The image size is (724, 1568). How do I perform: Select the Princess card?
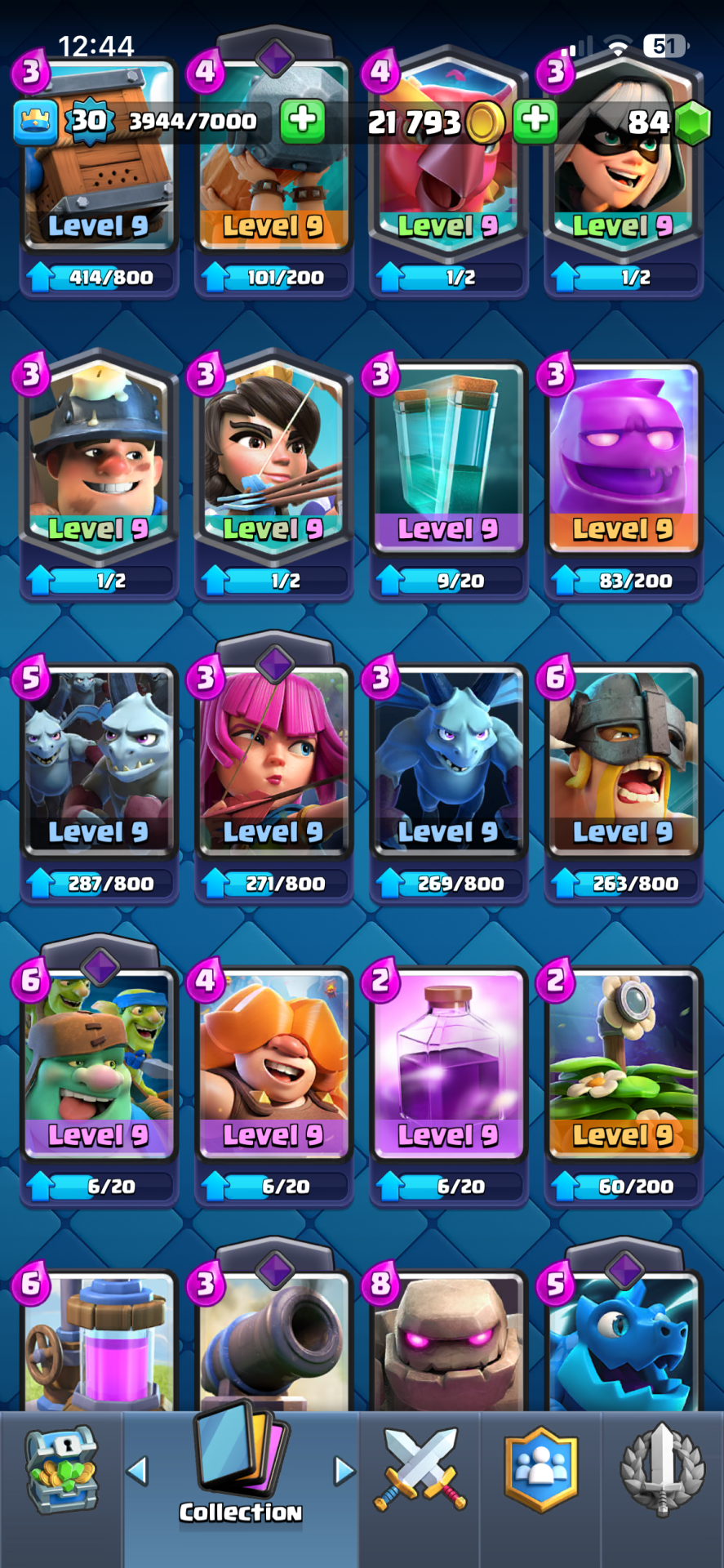273,457
